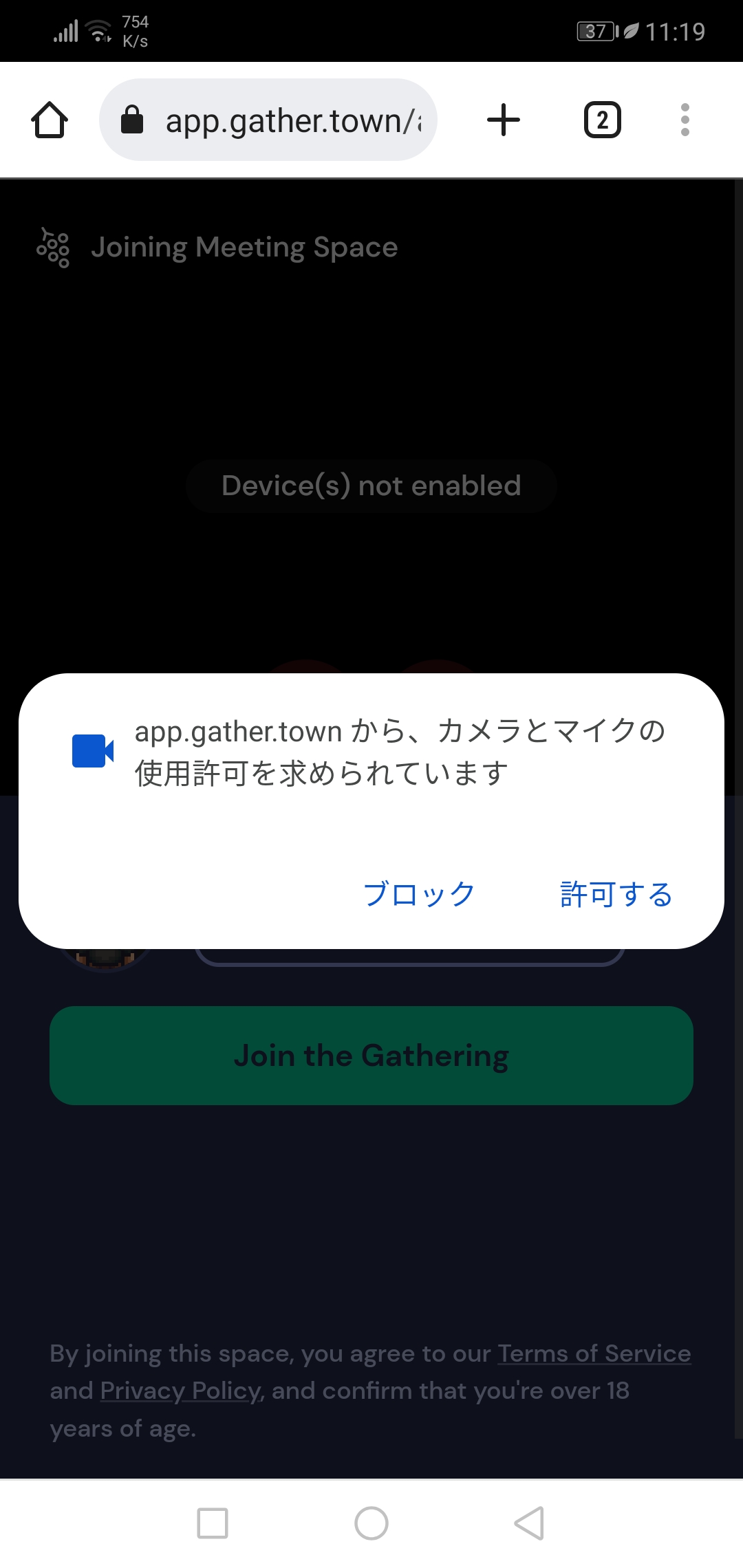
Task: Open the recent apps overview
Action: pos(213,1523)
